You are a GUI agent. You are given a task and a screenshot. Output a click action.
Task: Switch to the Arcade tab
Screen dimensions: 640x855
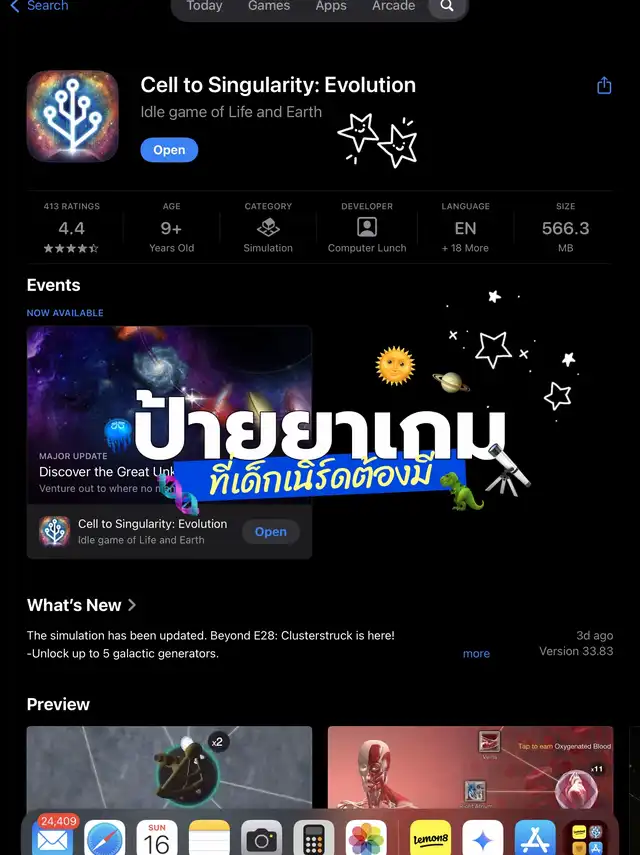[x=394, y=6]
